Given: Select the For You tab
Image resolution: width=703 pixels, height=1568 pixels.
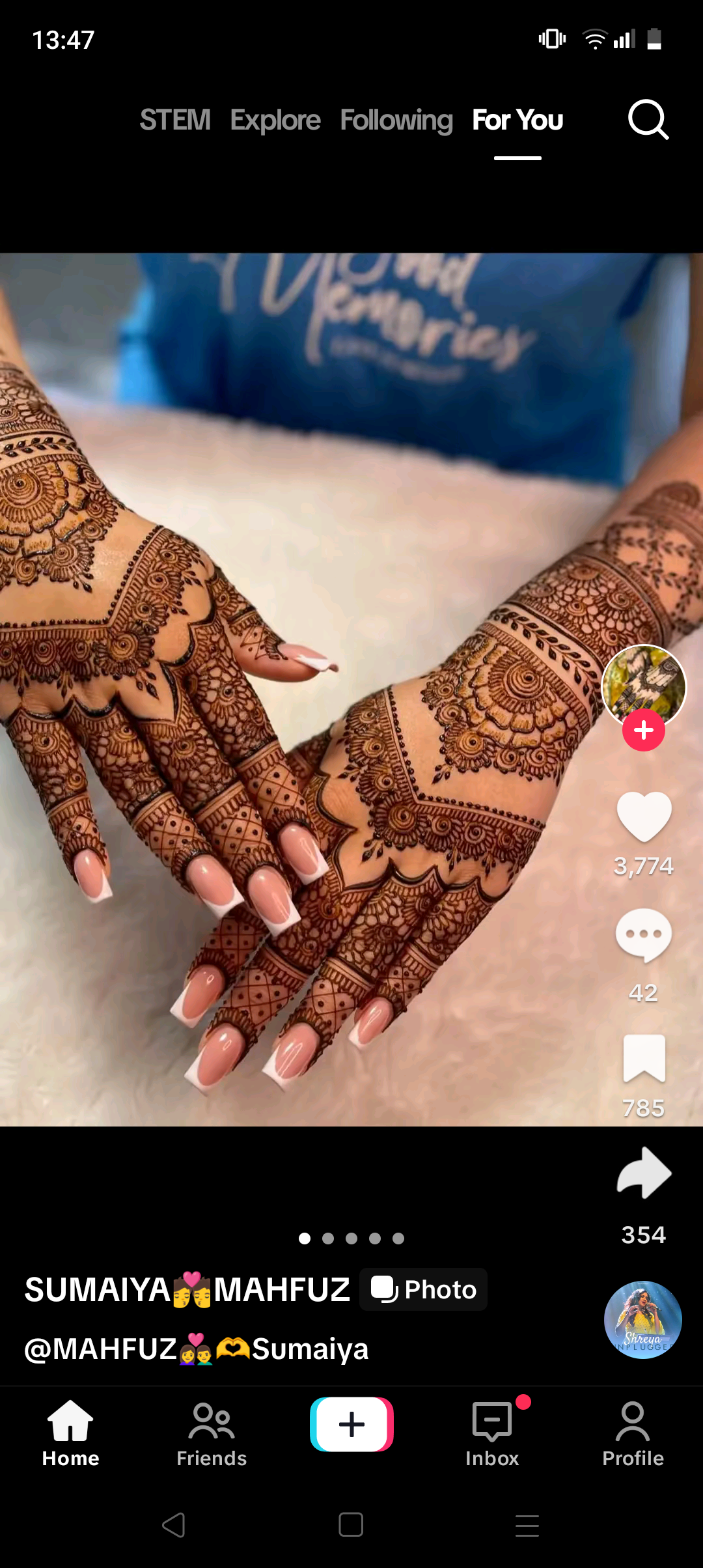Looking at the screenshot, I should (517, 120).
